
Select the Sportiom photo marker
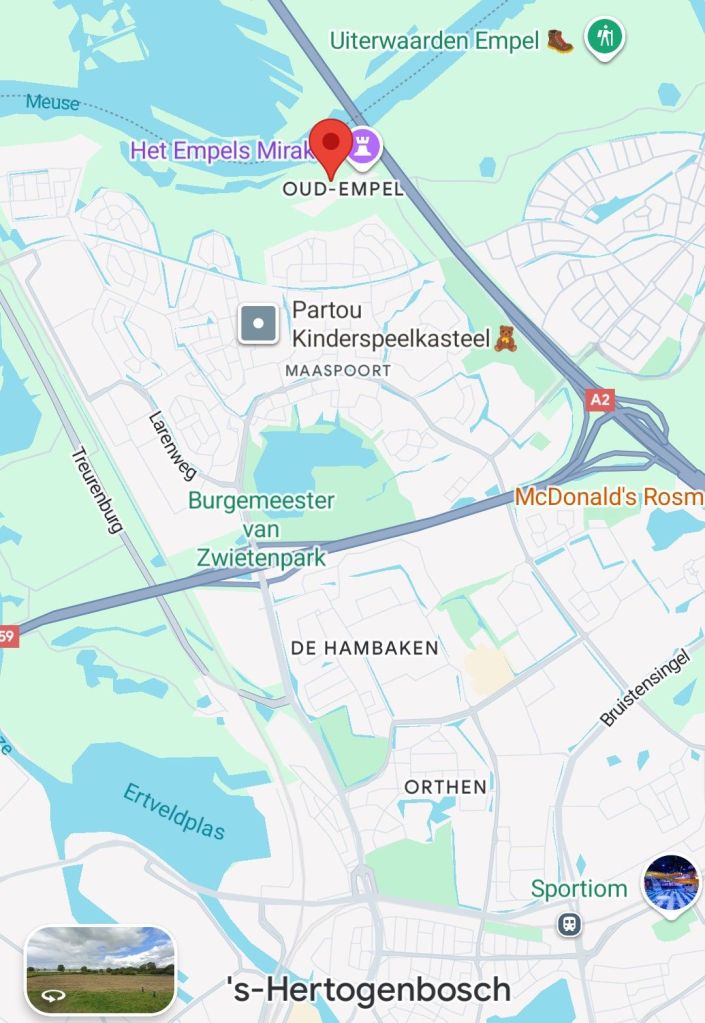(670, 884)
